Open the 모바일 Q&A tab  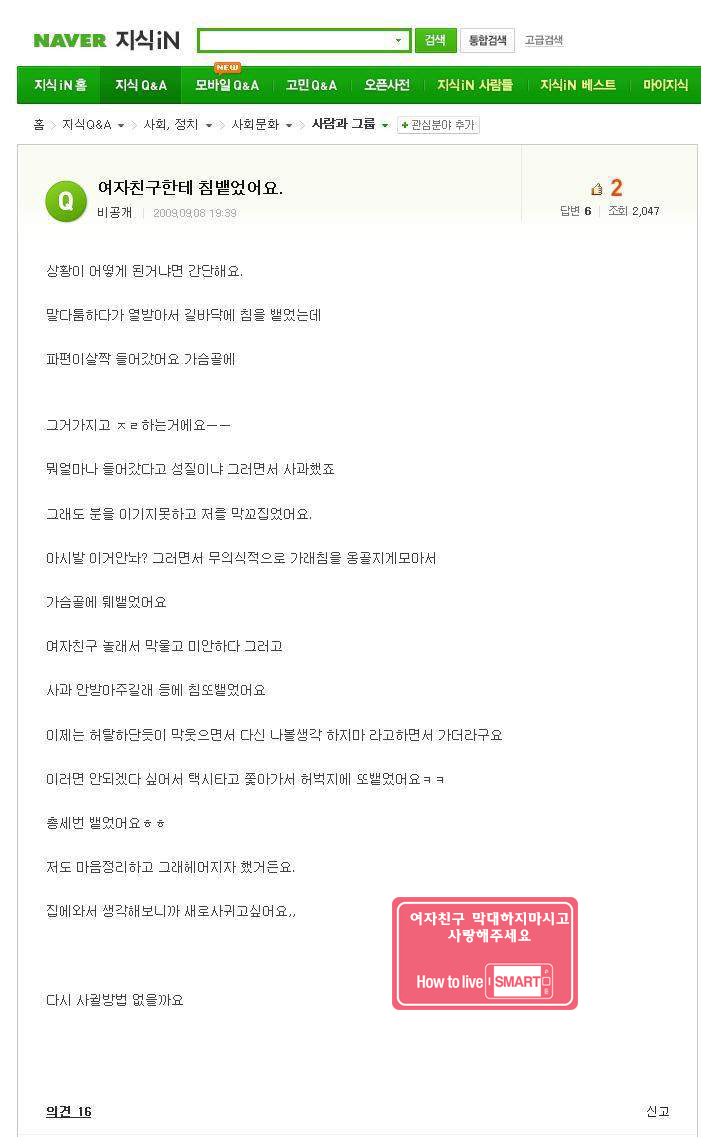[x=227, y=85]
